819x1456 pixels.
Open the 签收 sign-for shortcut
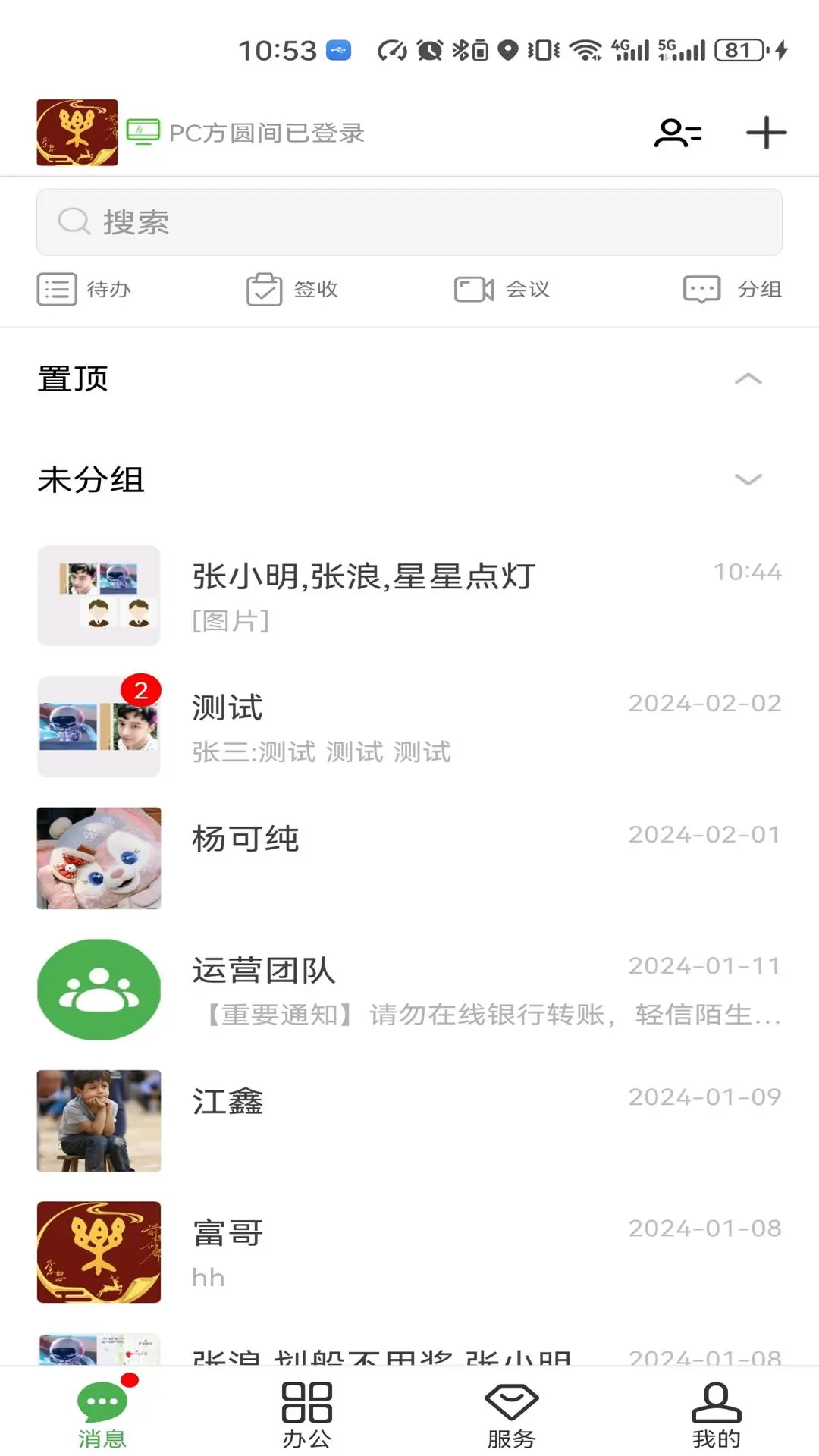point(293,289)
